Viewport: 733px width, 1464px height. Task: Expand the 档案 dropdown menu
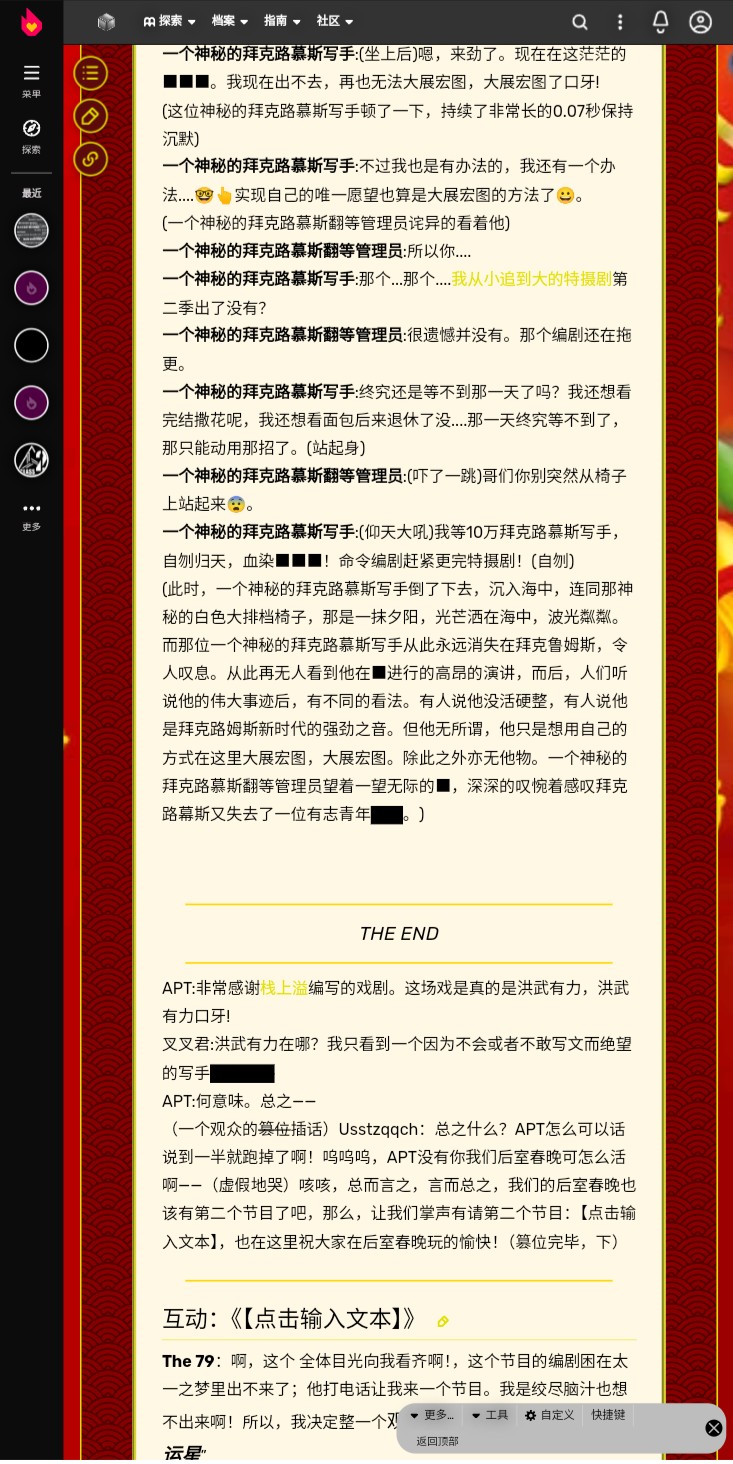(229, 21)
